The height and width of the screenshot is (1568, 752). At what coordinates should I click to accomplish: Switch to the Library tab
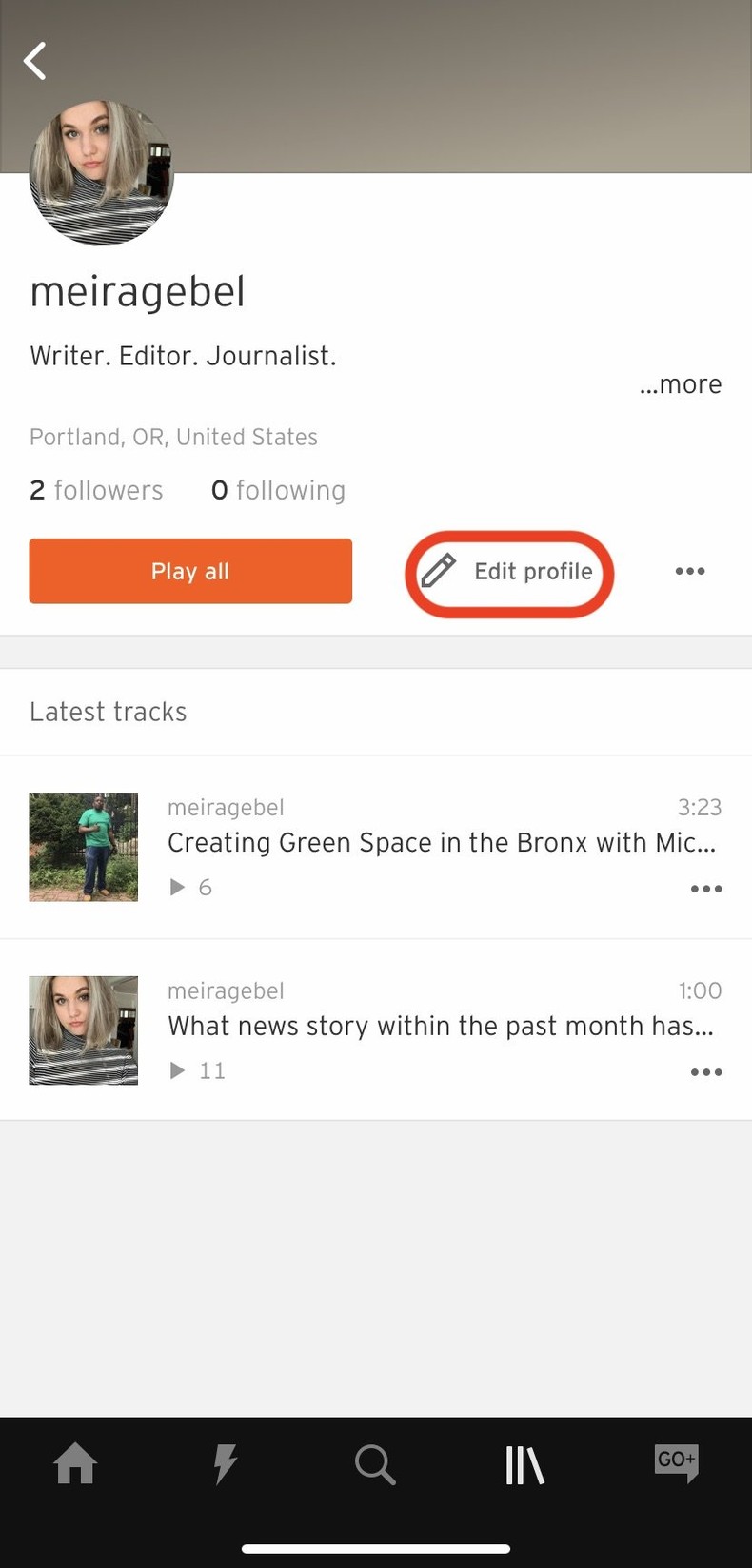click(x=524, y=1463)
